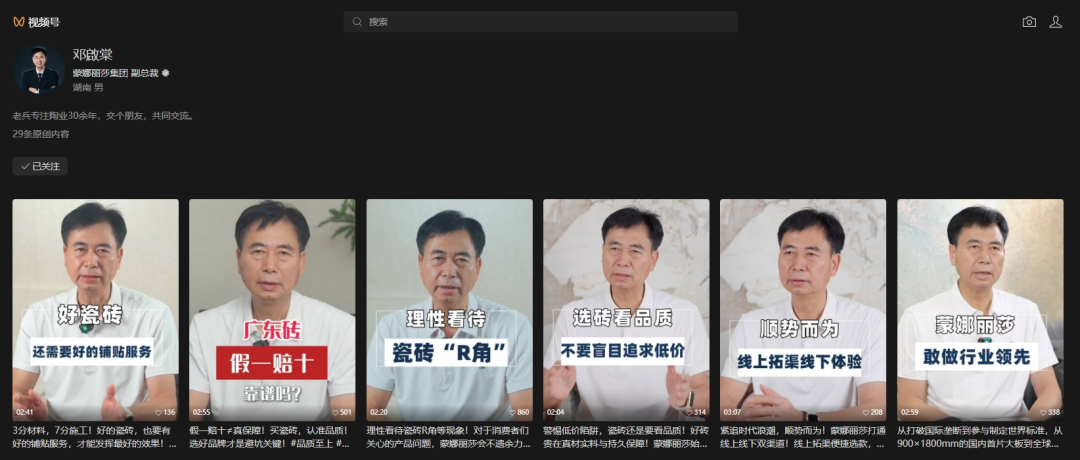The image size is (1080, 460).
Task: Open the 蒙娜丽莎 敢做行业领先 video
Action: tap(980, 310)
